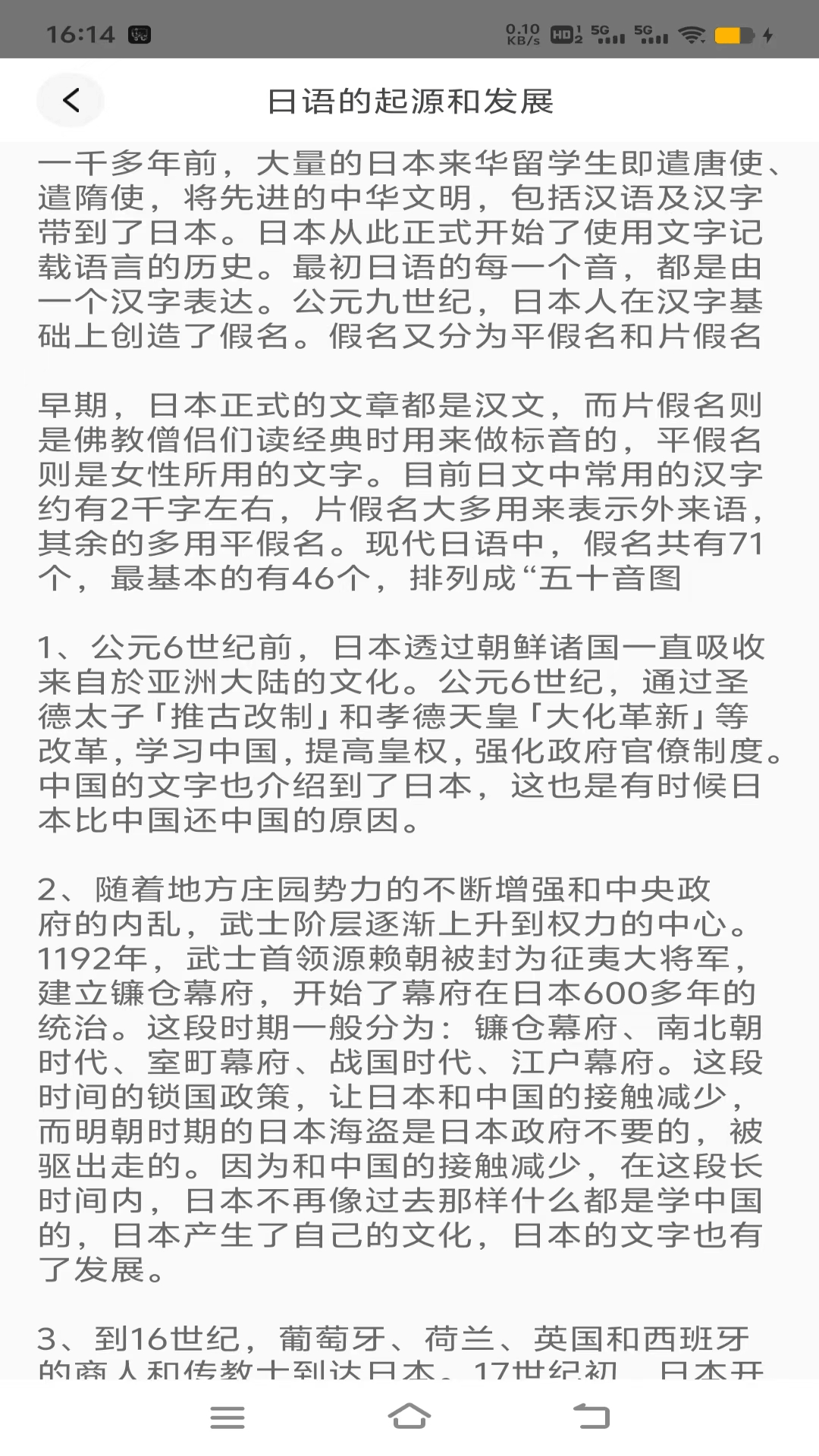Tap the system back button
Image resolution: width=819 pixels, height=1456 pixels.
591,1416
